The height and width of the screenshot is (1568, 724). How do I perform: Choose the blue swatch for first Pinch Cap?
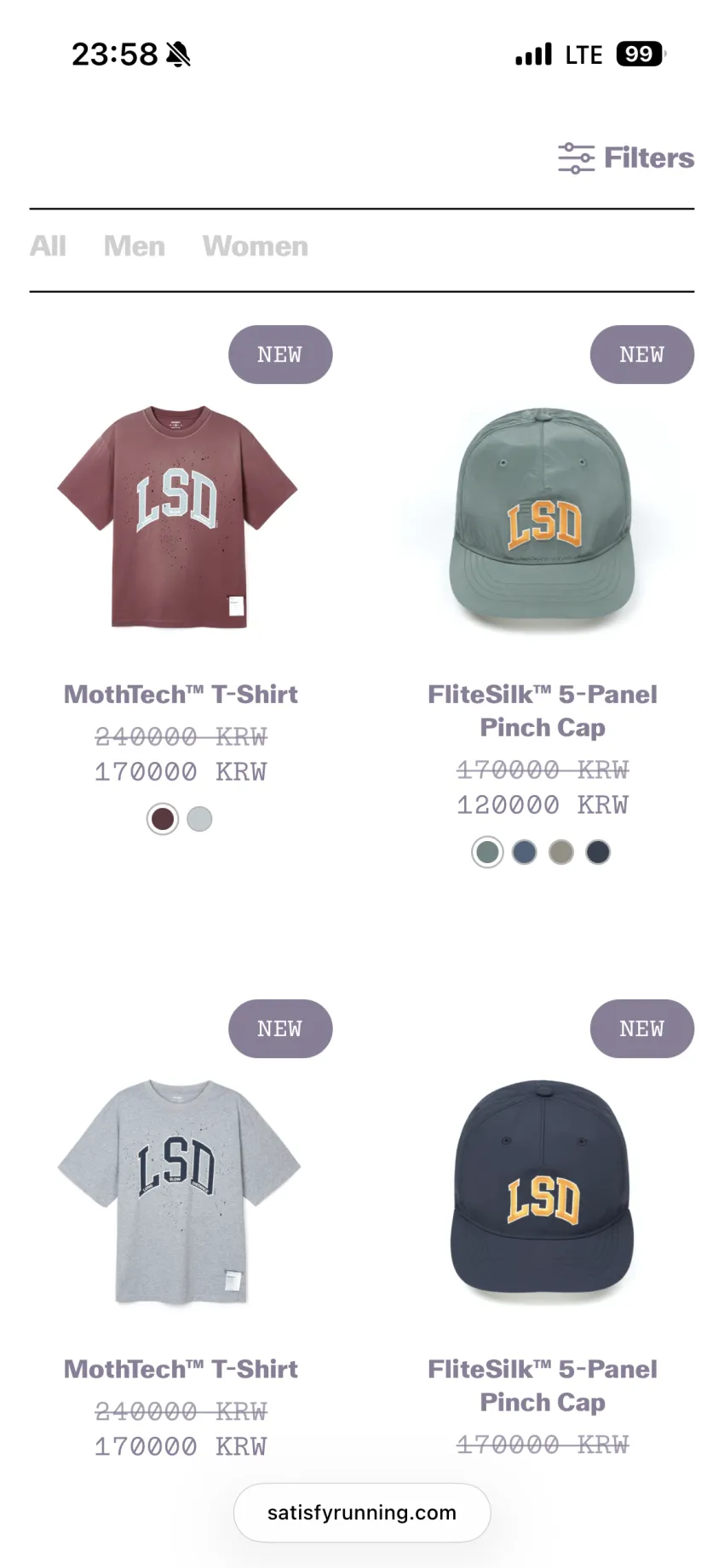525,852
